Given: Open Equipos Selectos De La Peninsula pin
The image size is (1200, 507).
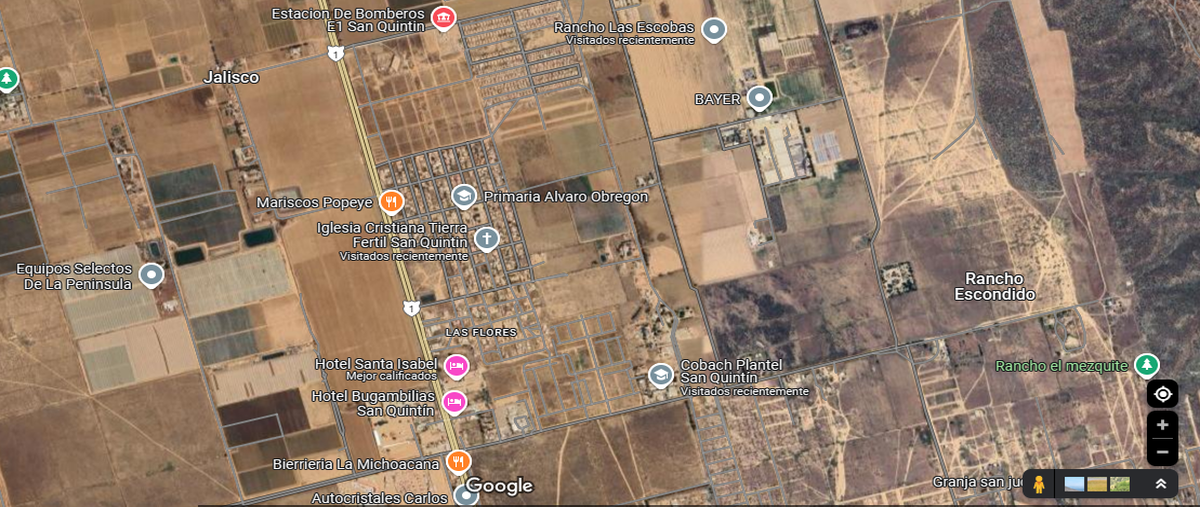Looking at the screenshot, I should point(151,274).
